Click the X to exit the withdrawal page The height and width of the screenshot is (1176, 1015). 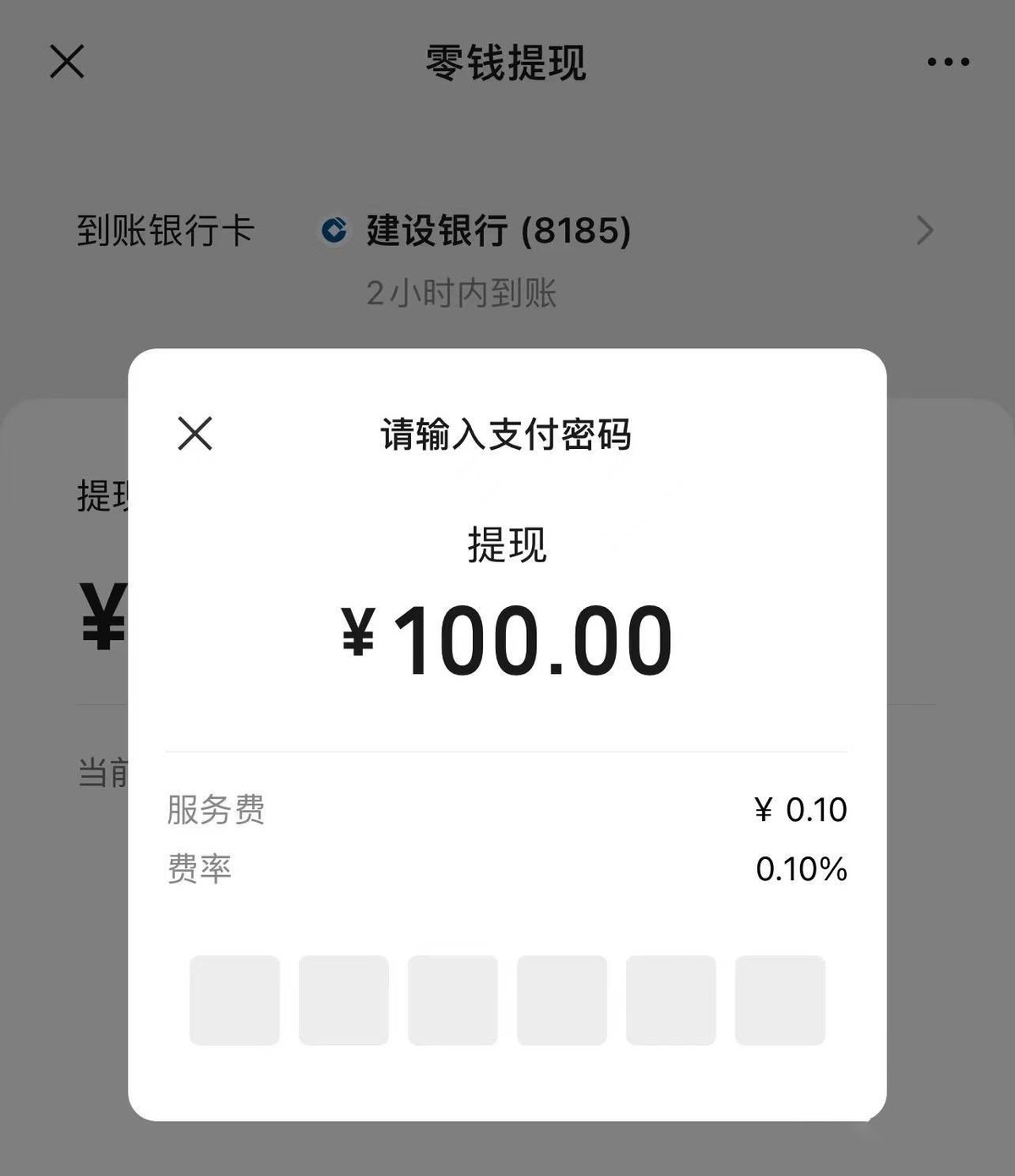coord(66,61)
